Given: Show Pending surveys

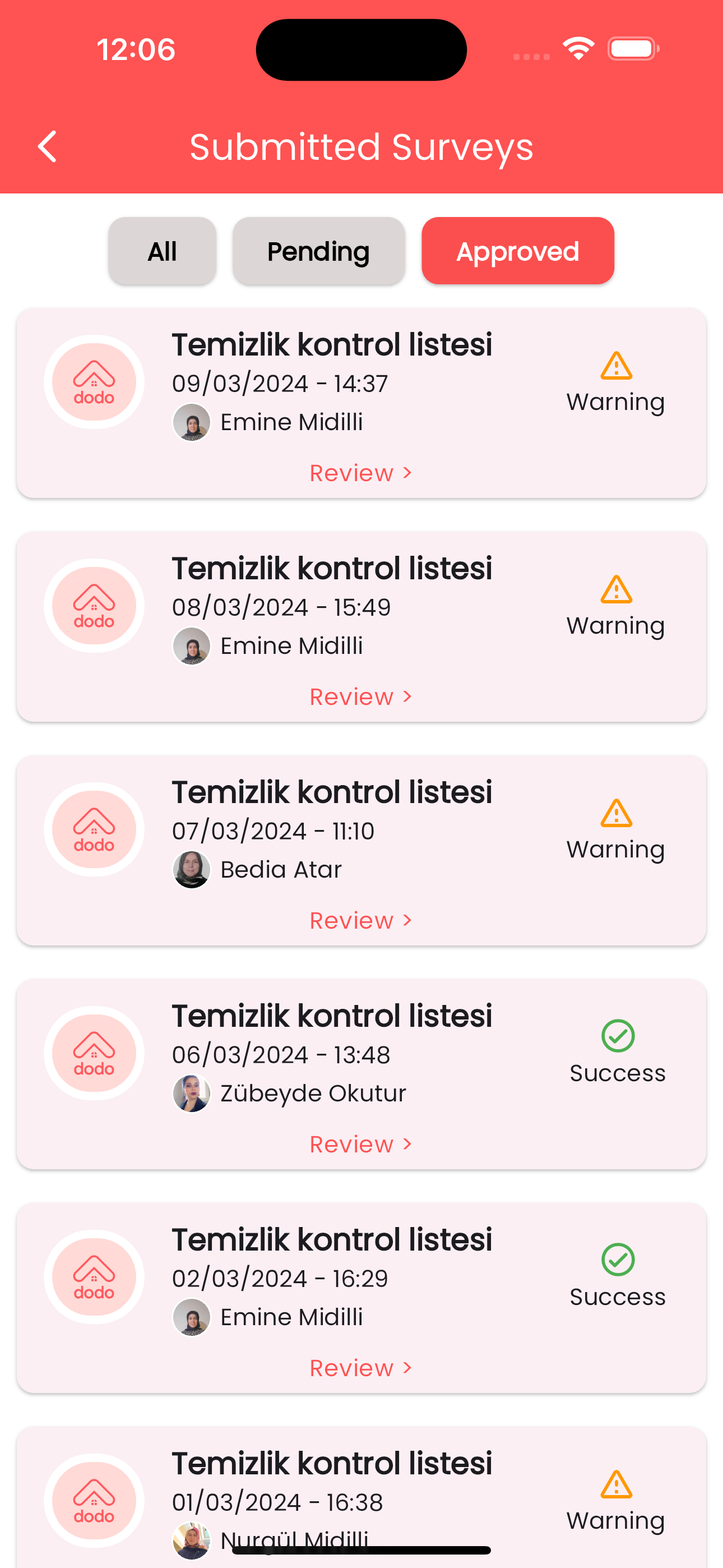Looking at the screenshot, I should pyautogui.click(x=318, y=251).
